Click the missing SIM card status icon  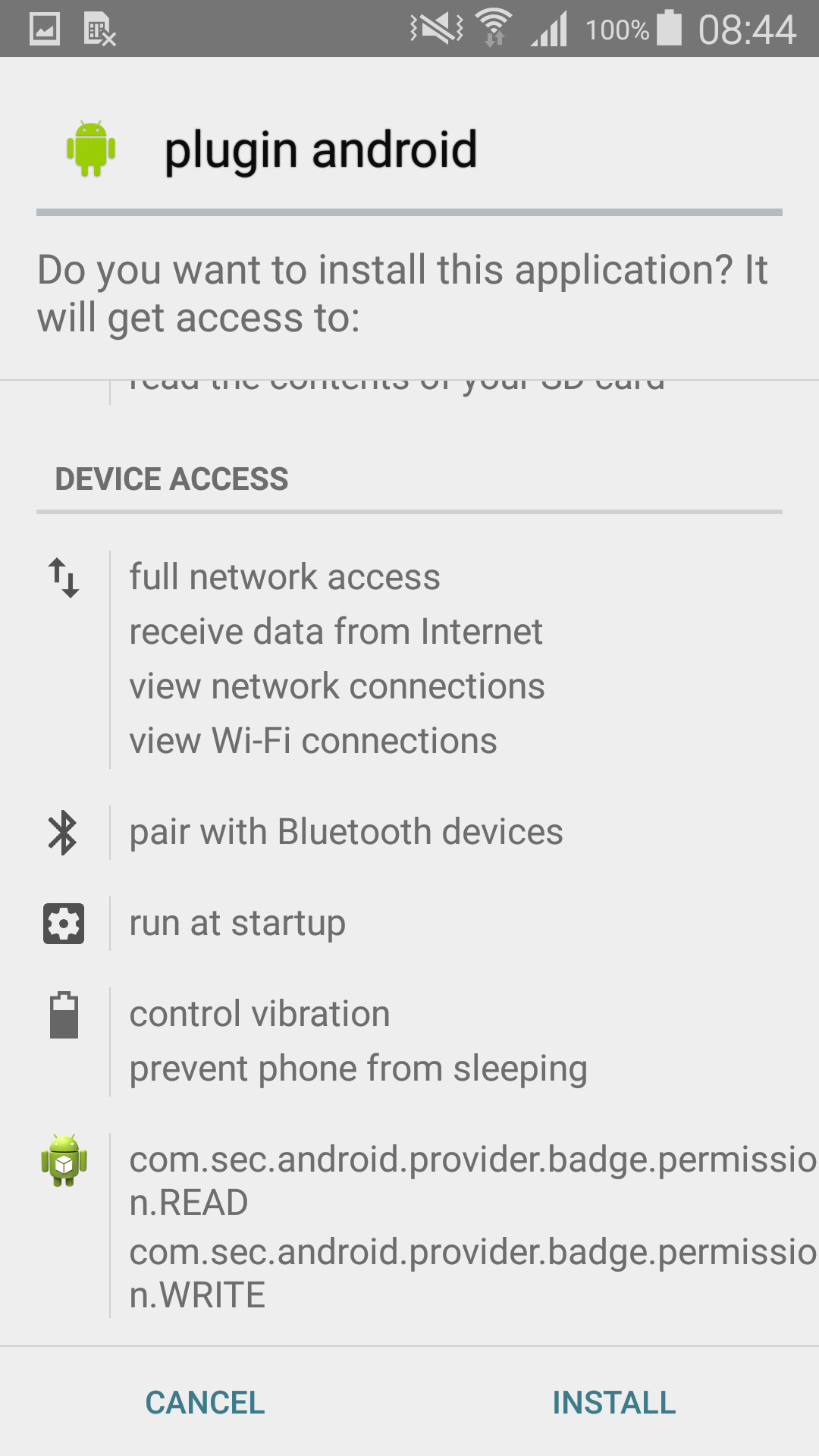coord(99,29)
